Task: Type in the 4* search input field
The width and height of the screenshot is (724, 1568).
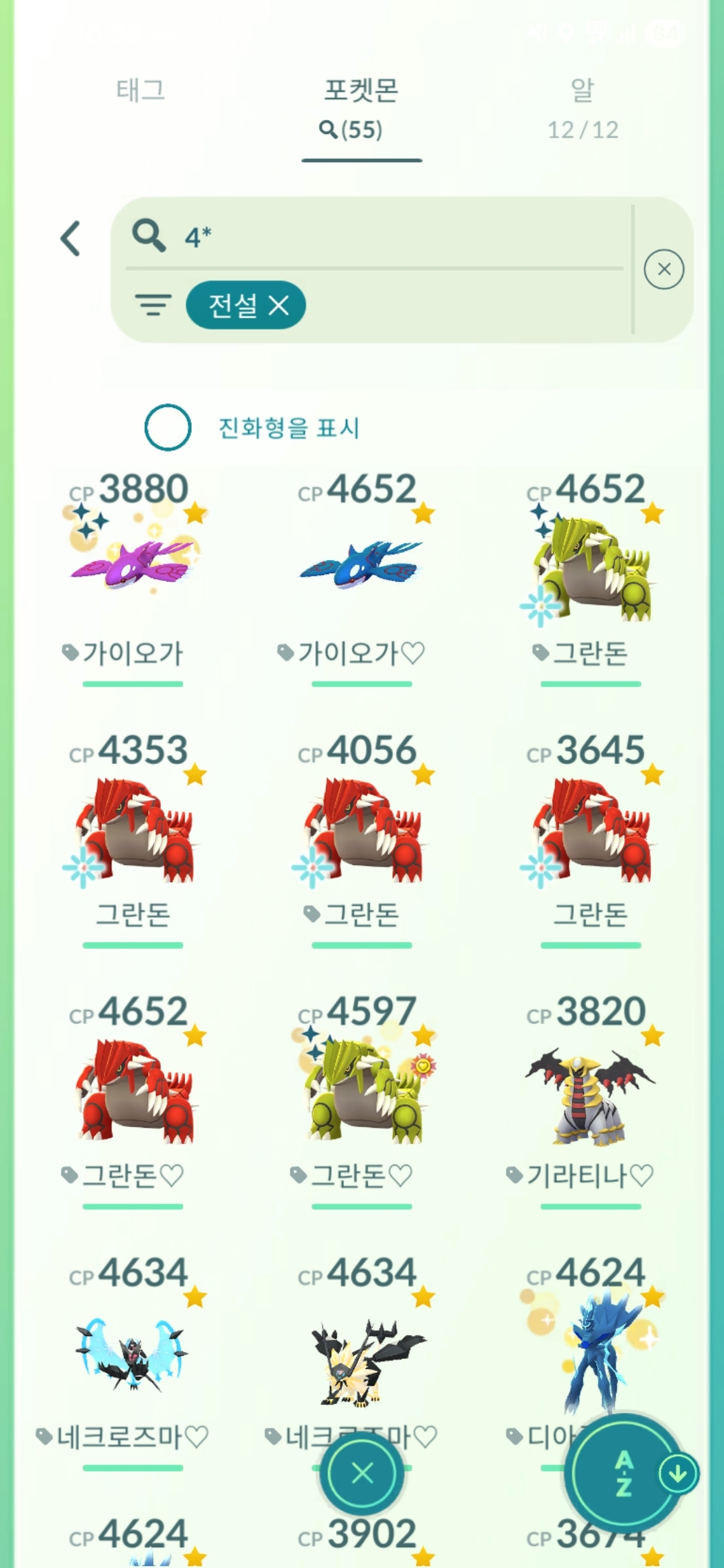Action: coord(369,238)
